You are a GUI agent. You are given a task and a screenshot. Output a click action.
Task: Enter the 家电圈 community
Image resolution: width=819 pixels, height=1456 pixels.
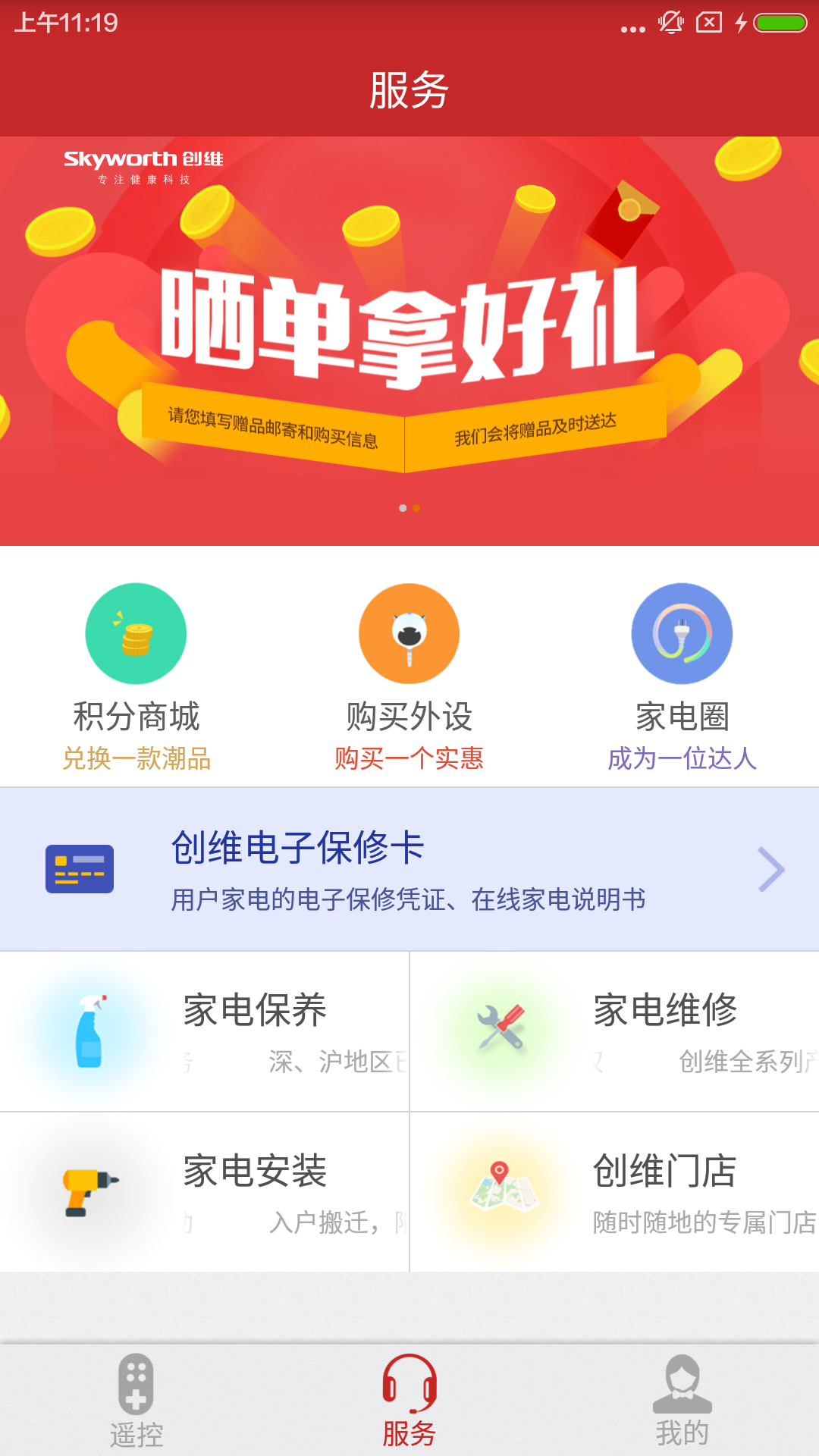pyautogui.click(x=682, y=675)
